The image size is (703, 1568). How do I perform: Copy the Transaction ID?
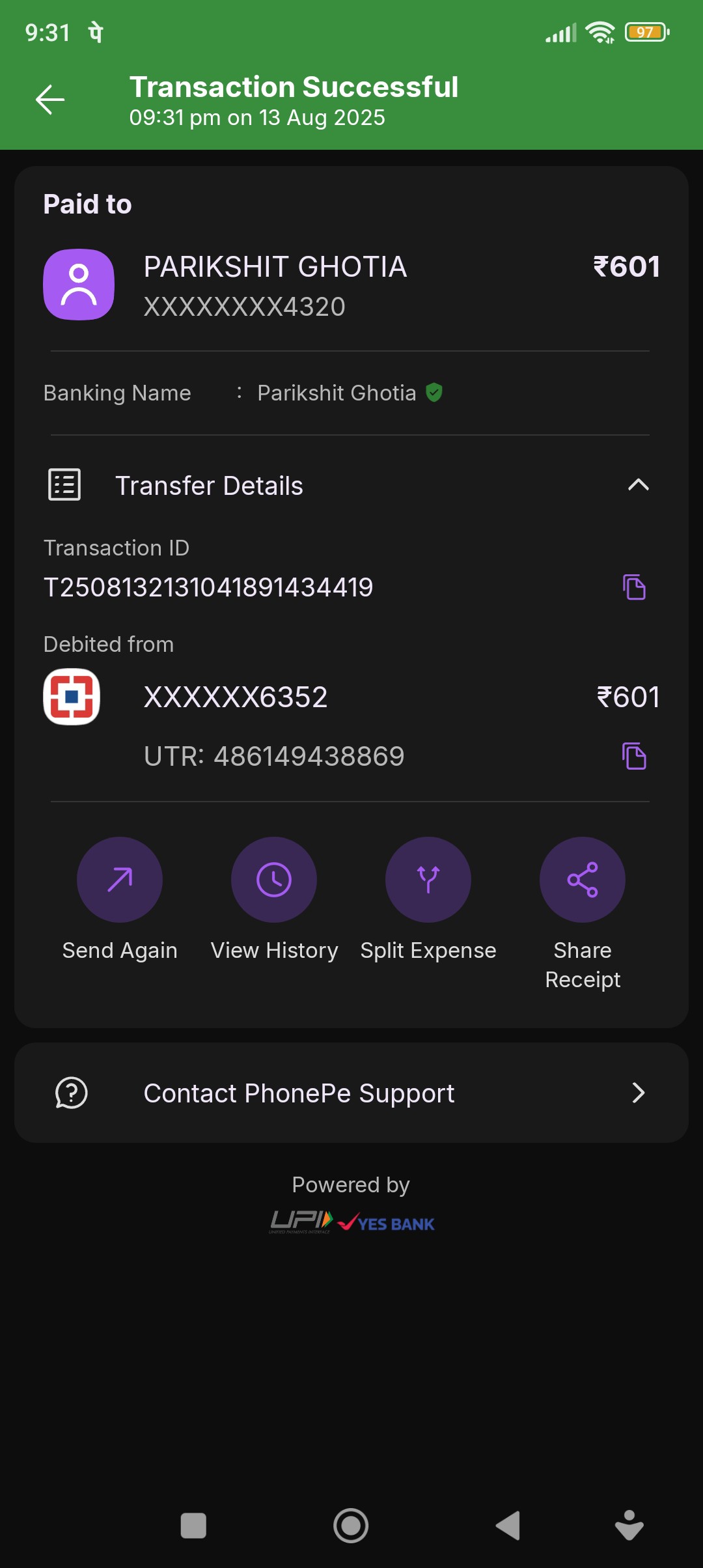tap(634, 587)
